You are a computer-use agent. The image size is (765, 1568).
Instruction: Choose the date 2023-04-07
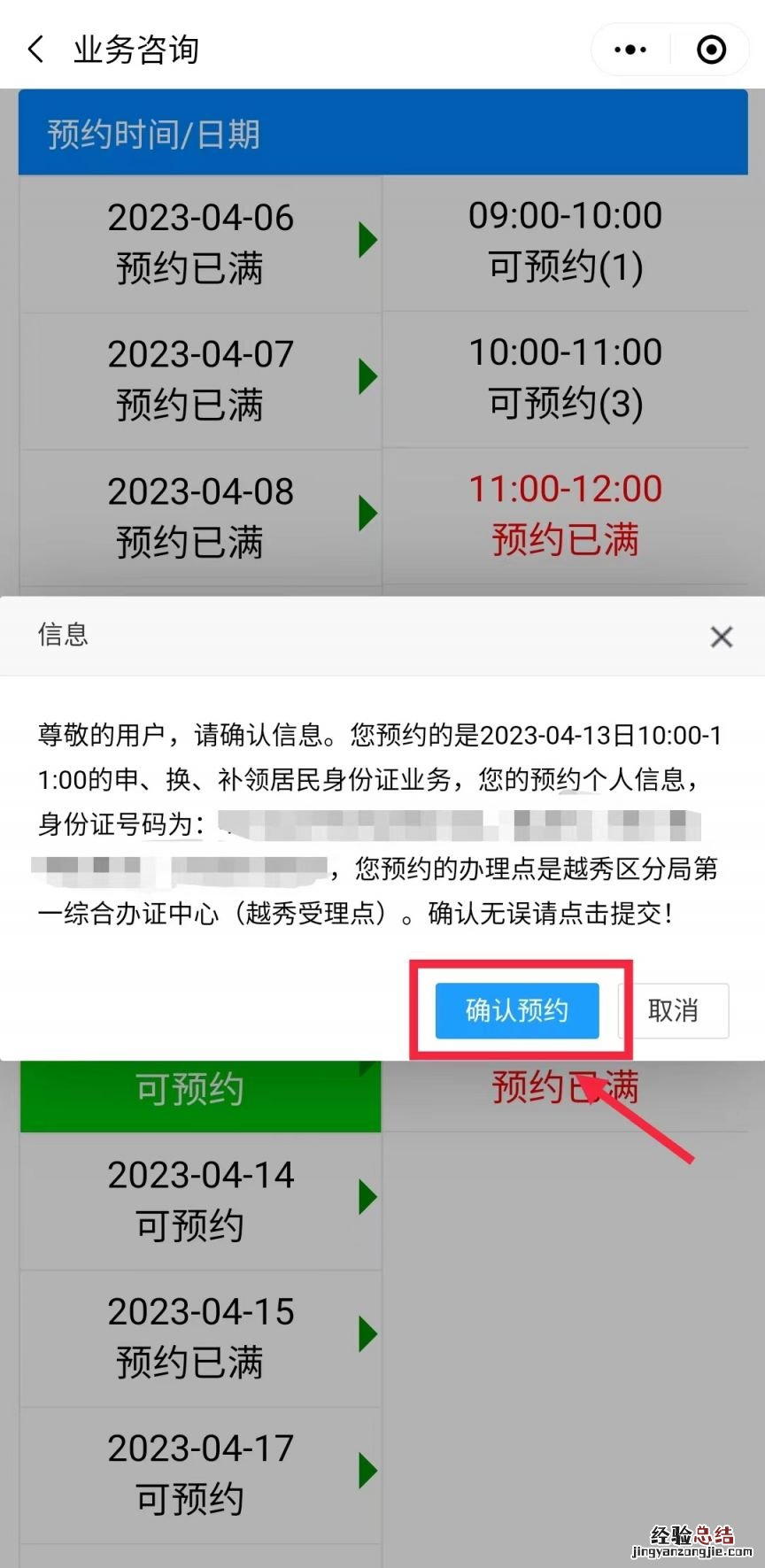coord(201,380)
